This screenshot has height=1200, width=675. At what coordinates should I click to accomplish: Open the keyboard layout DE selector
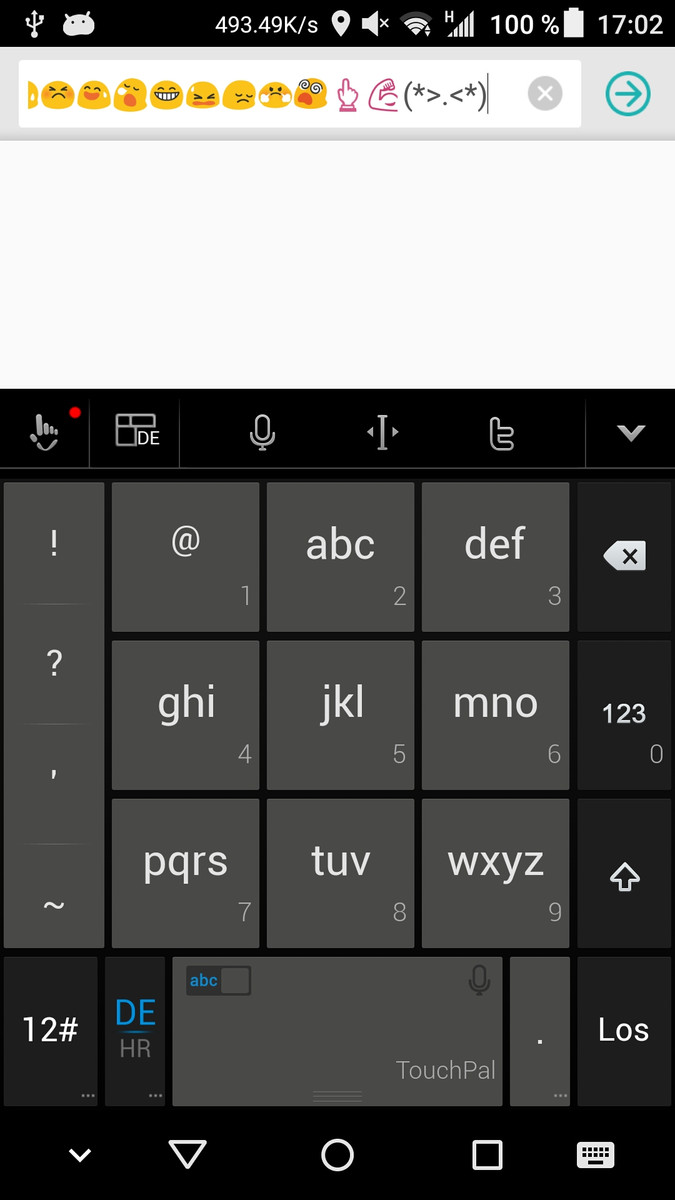tap(136, 432)
